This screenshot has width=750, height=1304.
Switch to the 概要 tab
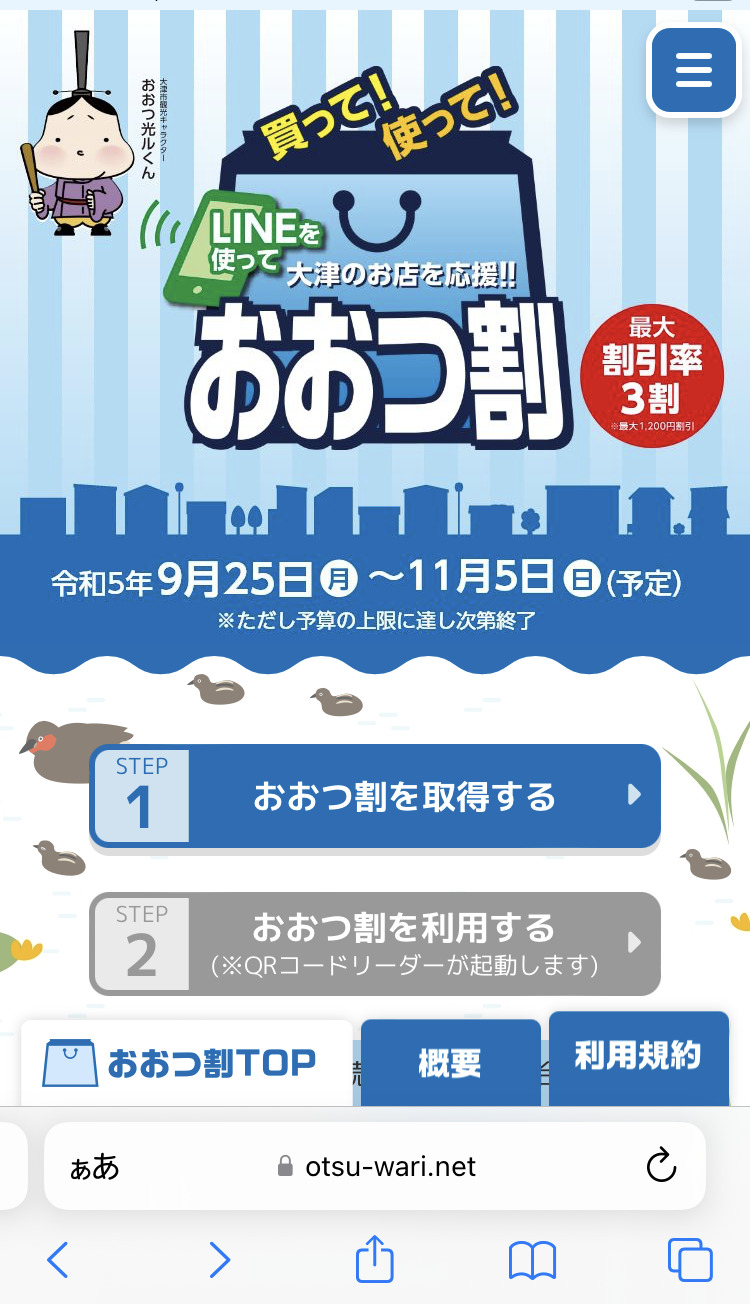coord(450,1063)
